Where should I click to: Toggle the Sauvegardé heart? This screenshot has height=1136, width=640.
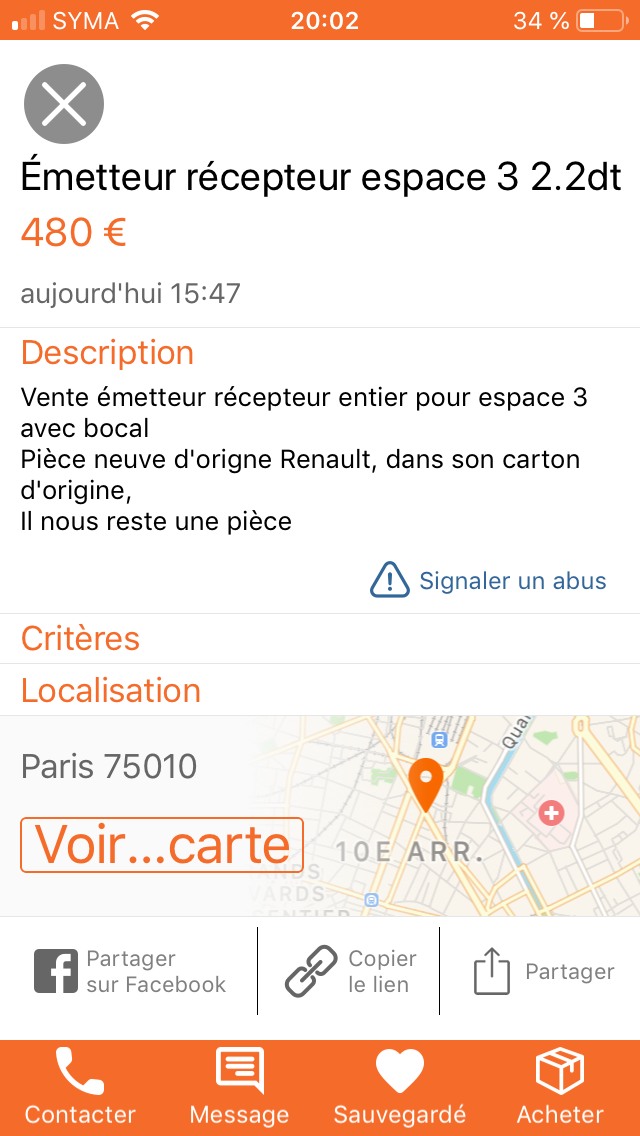pos(400,1087)
